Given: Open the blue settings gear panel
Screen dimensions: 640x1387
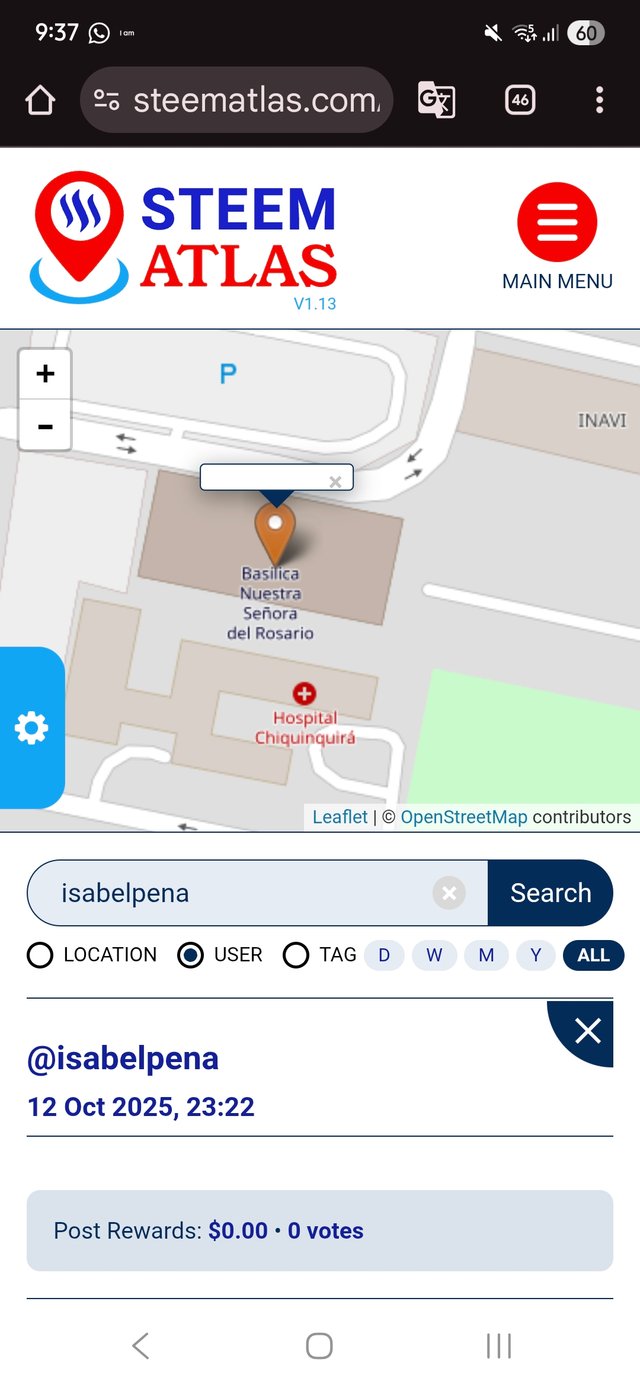Looking at the screenshot, I should click(x=31, y=728).
